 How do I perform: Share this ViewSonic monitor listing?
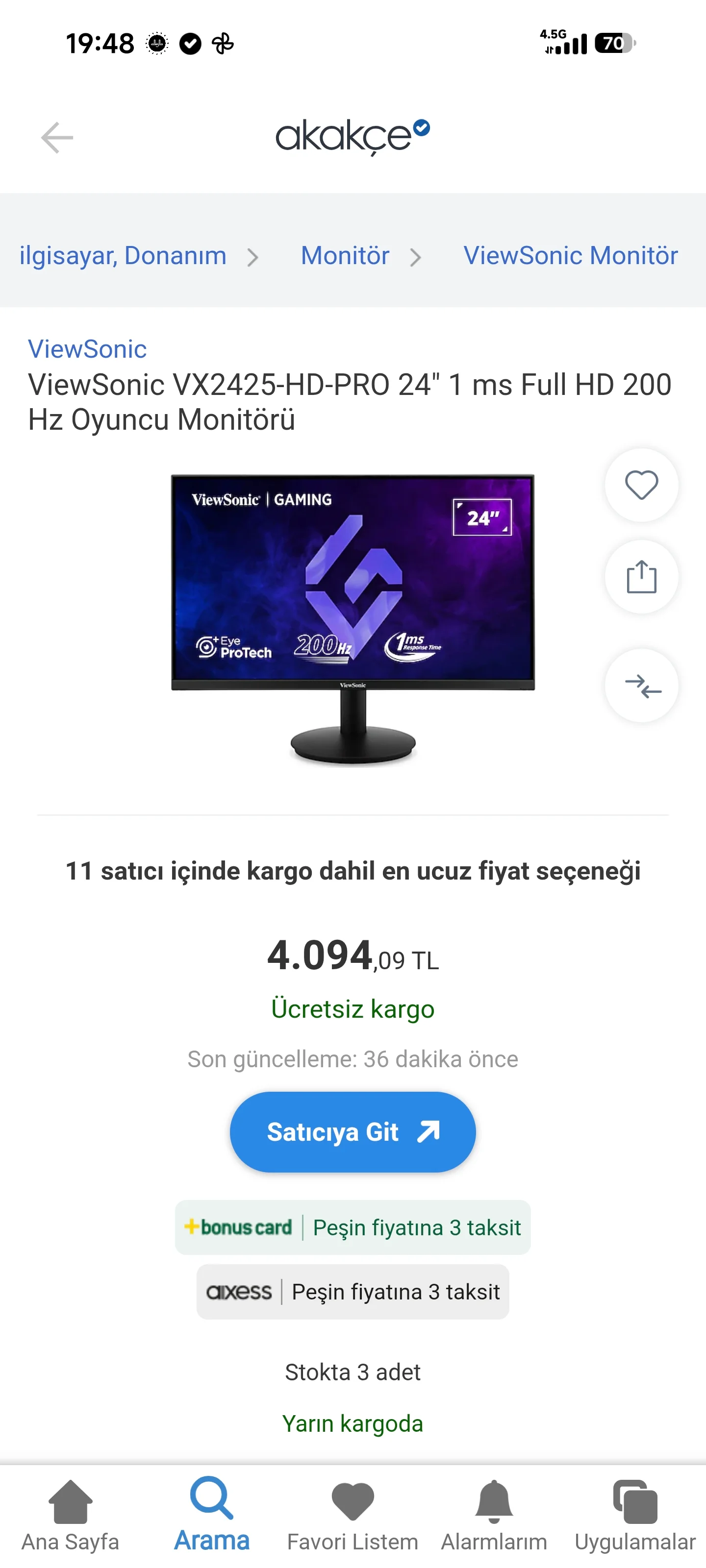pos(641,576)
